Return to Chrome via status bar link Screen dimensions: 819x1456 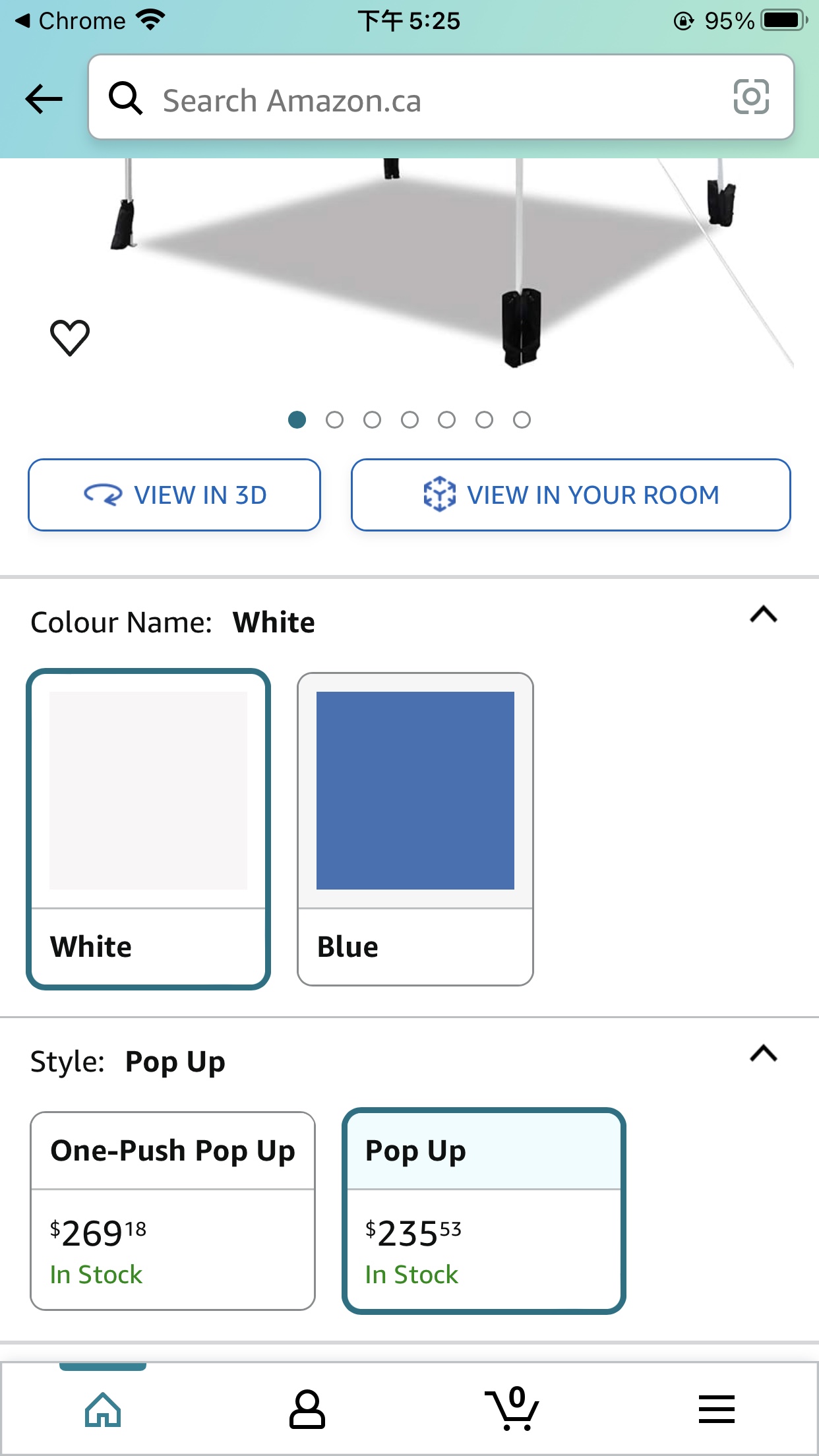click(x=71, y=21)
